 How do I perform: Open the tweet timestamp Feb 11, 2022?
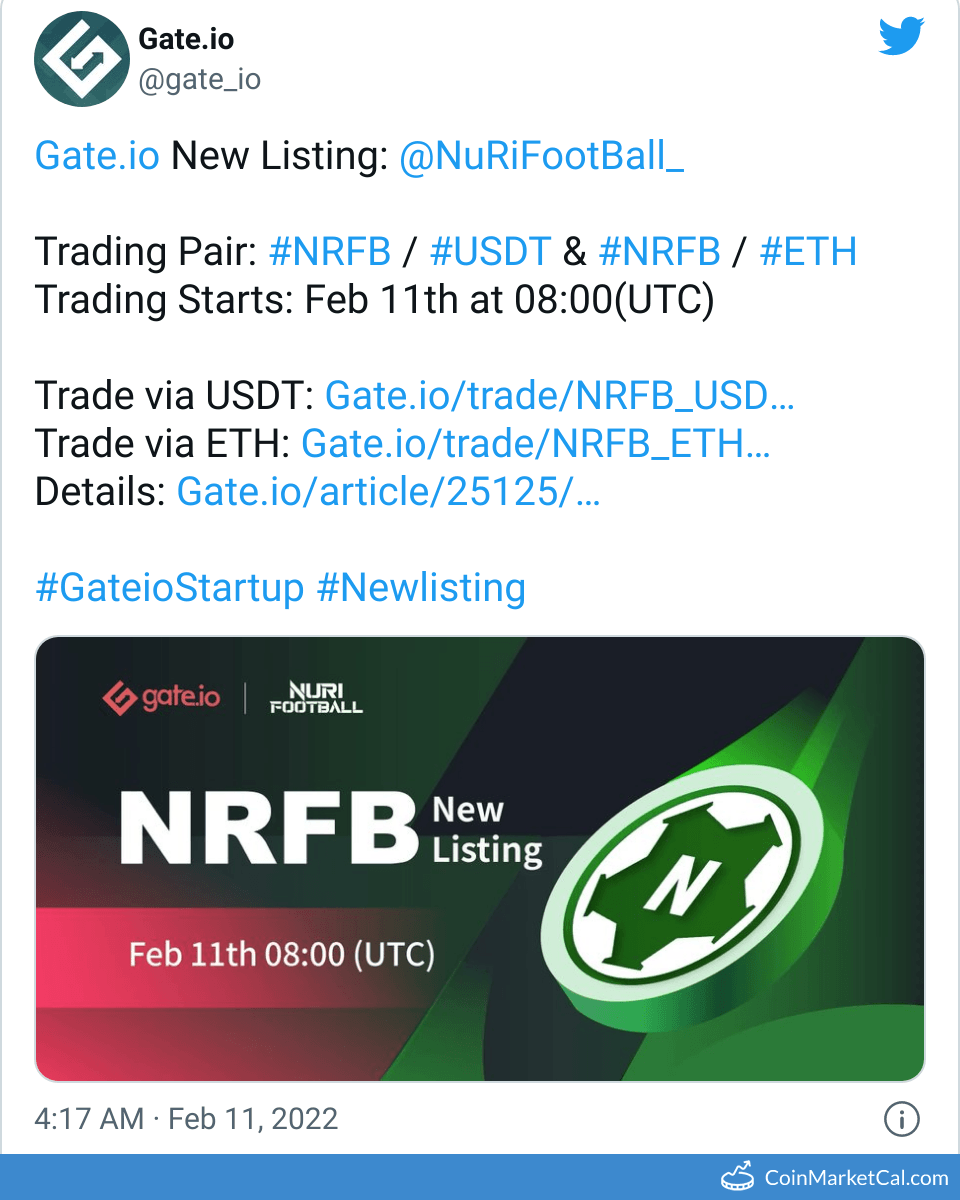pyautogui.click(x=186, y=1118)
